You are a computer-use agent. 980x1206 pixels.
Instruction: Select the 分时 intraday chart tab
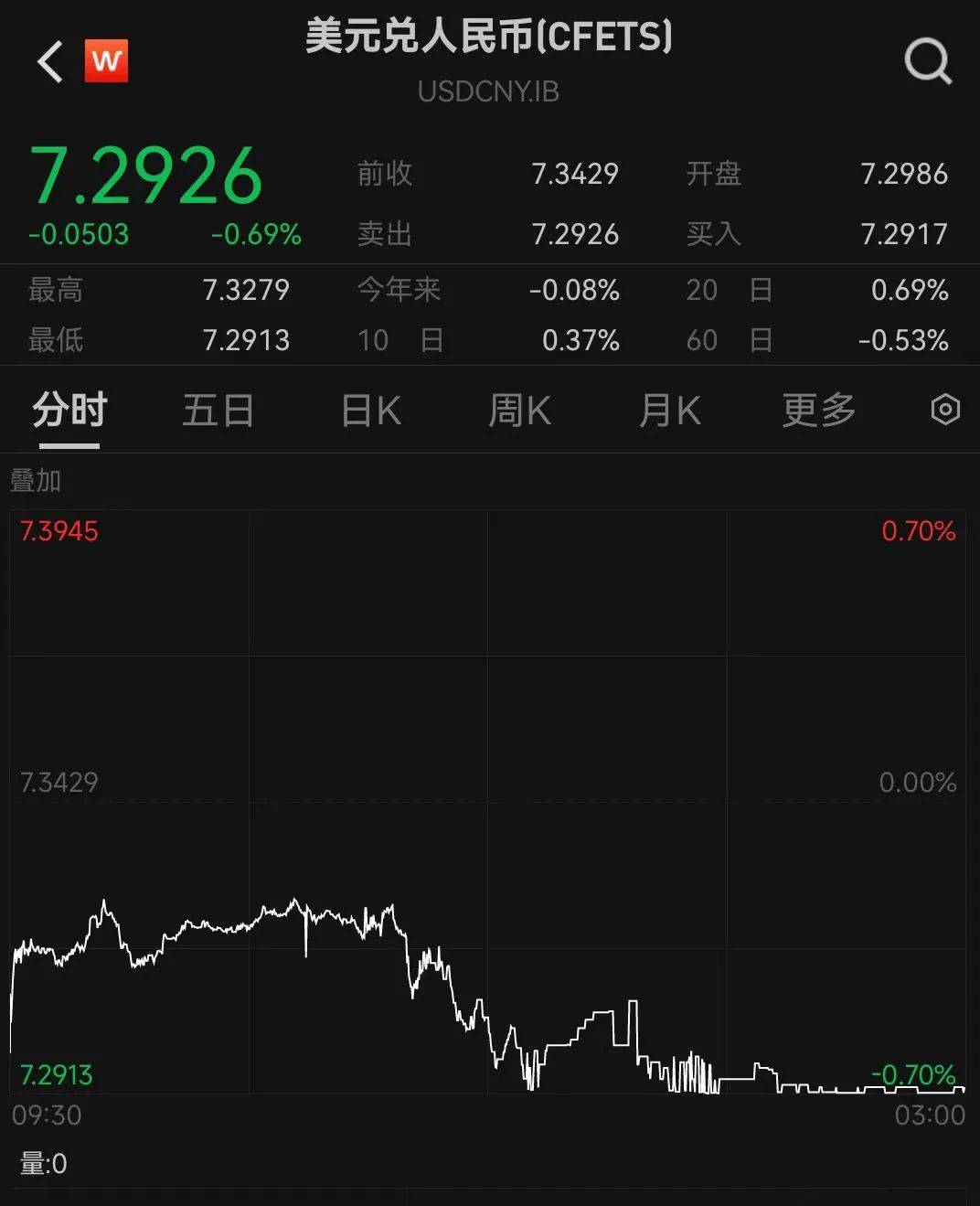pyautogui.click(x=69, y=410)
